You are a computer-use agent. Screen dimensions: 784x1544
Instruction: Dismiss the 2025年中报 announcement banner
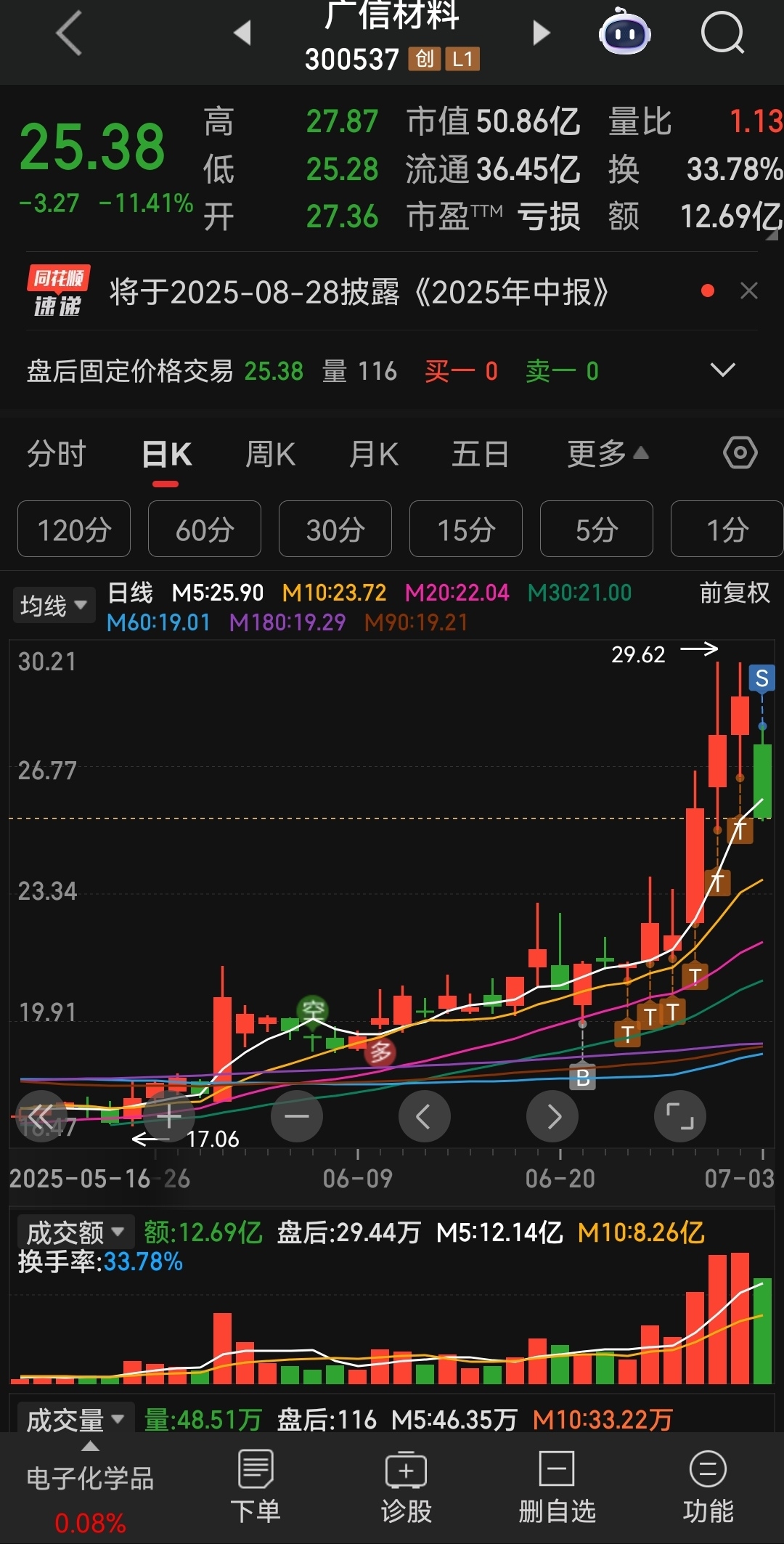pyautogui.click(x=749, y=291)
